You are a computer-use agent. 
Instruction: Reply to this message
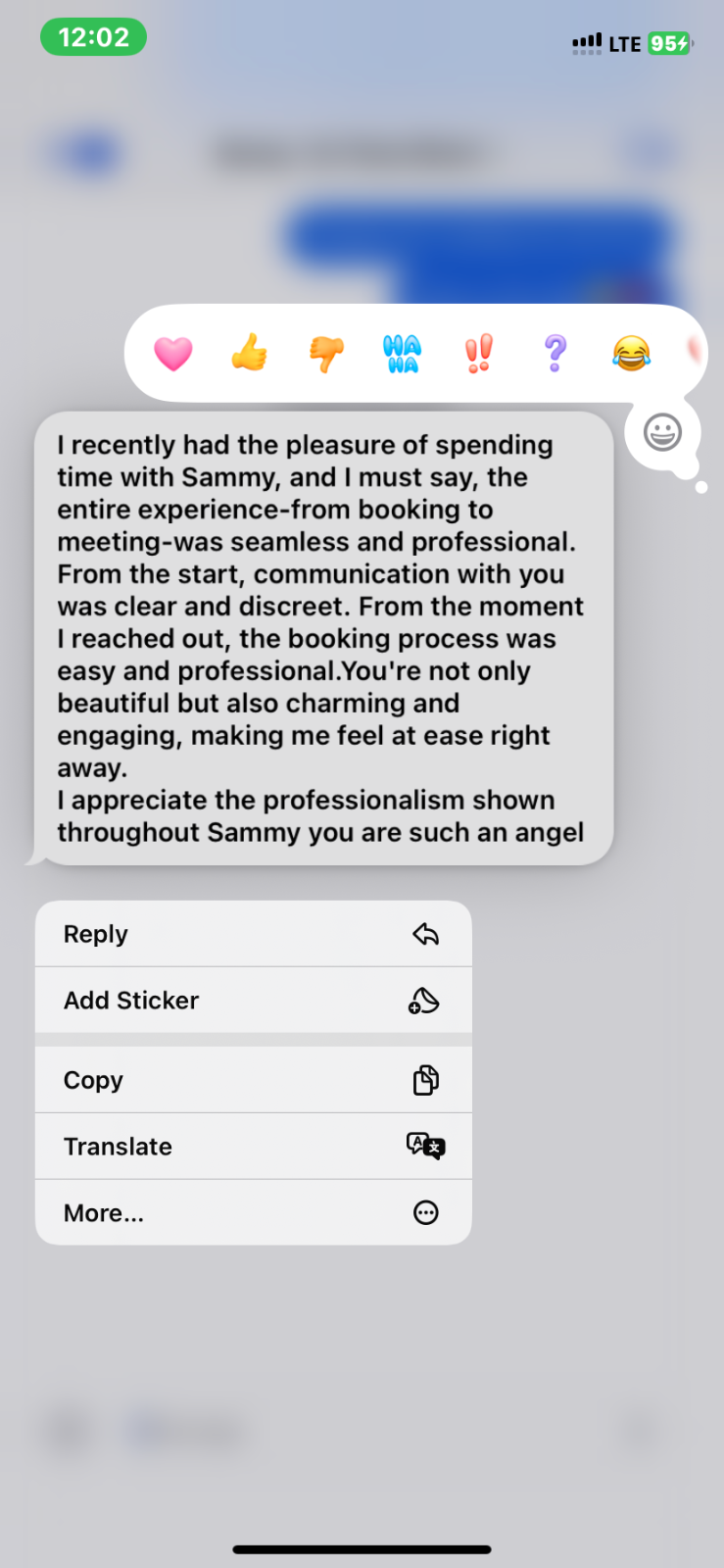[253, 934]
